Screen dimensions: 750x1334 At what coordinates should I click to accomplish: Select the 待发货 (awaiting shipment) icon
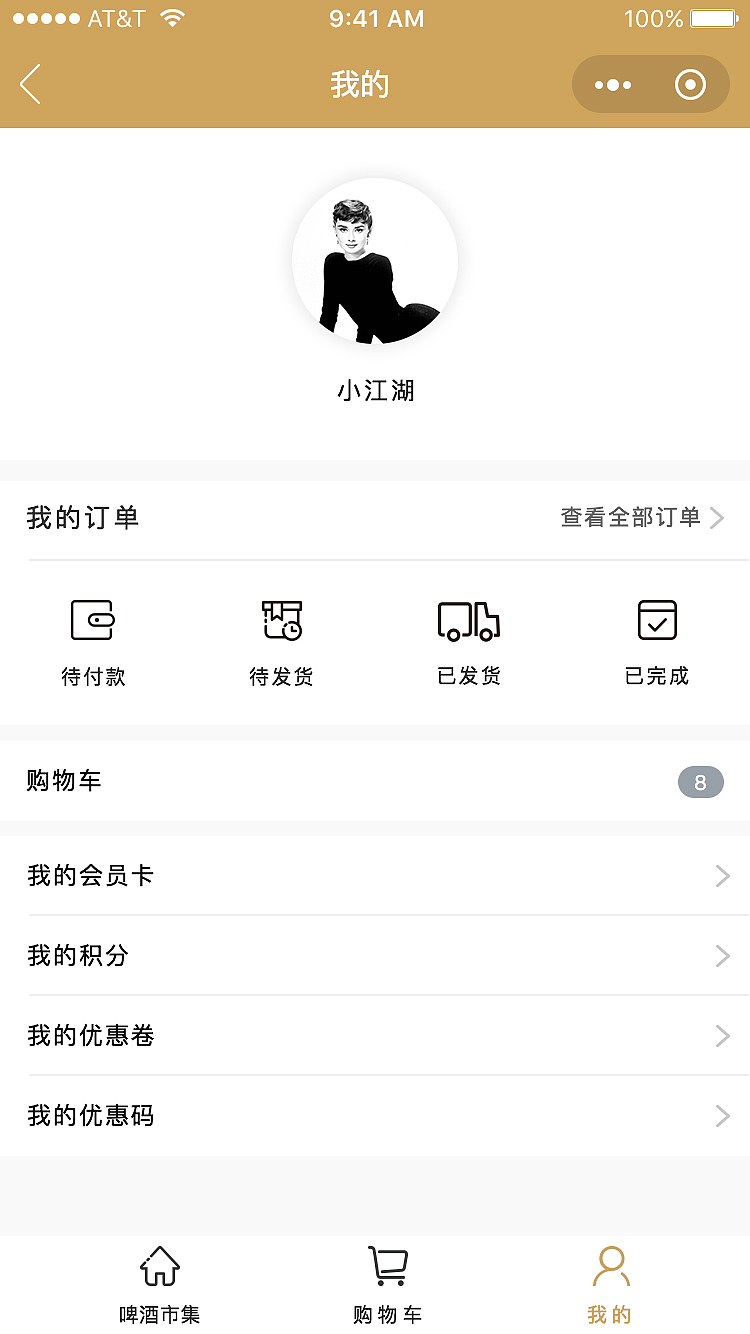[281, 620]
